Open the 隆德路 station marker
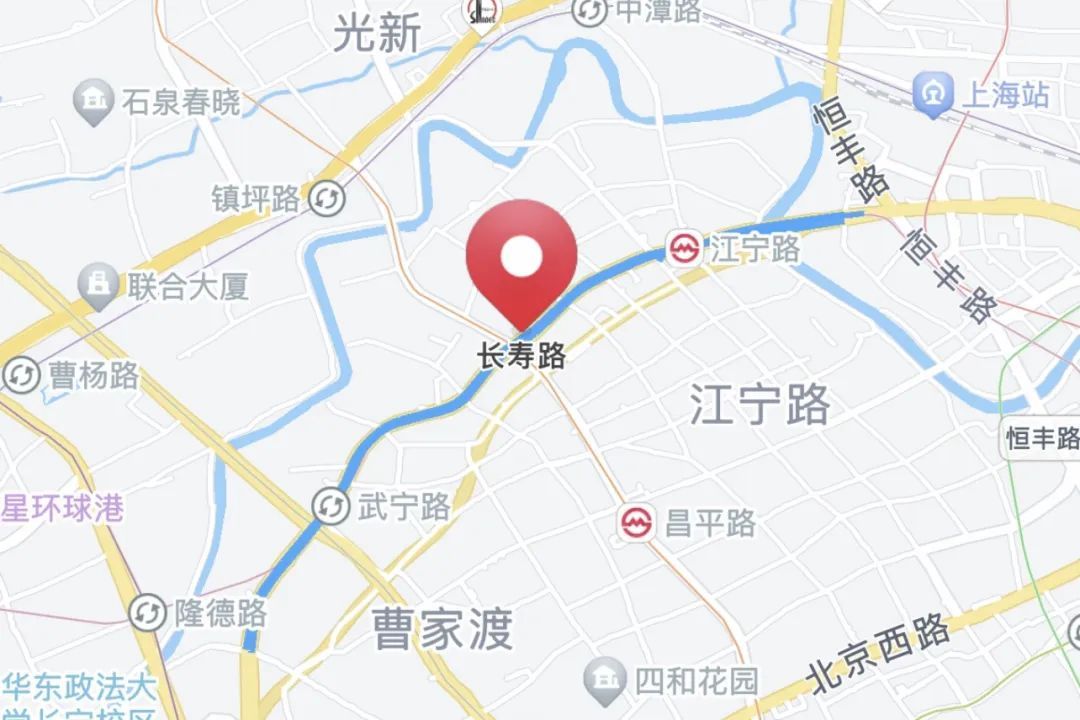Viewport: 1080px width, 720px height. point(147,612)
